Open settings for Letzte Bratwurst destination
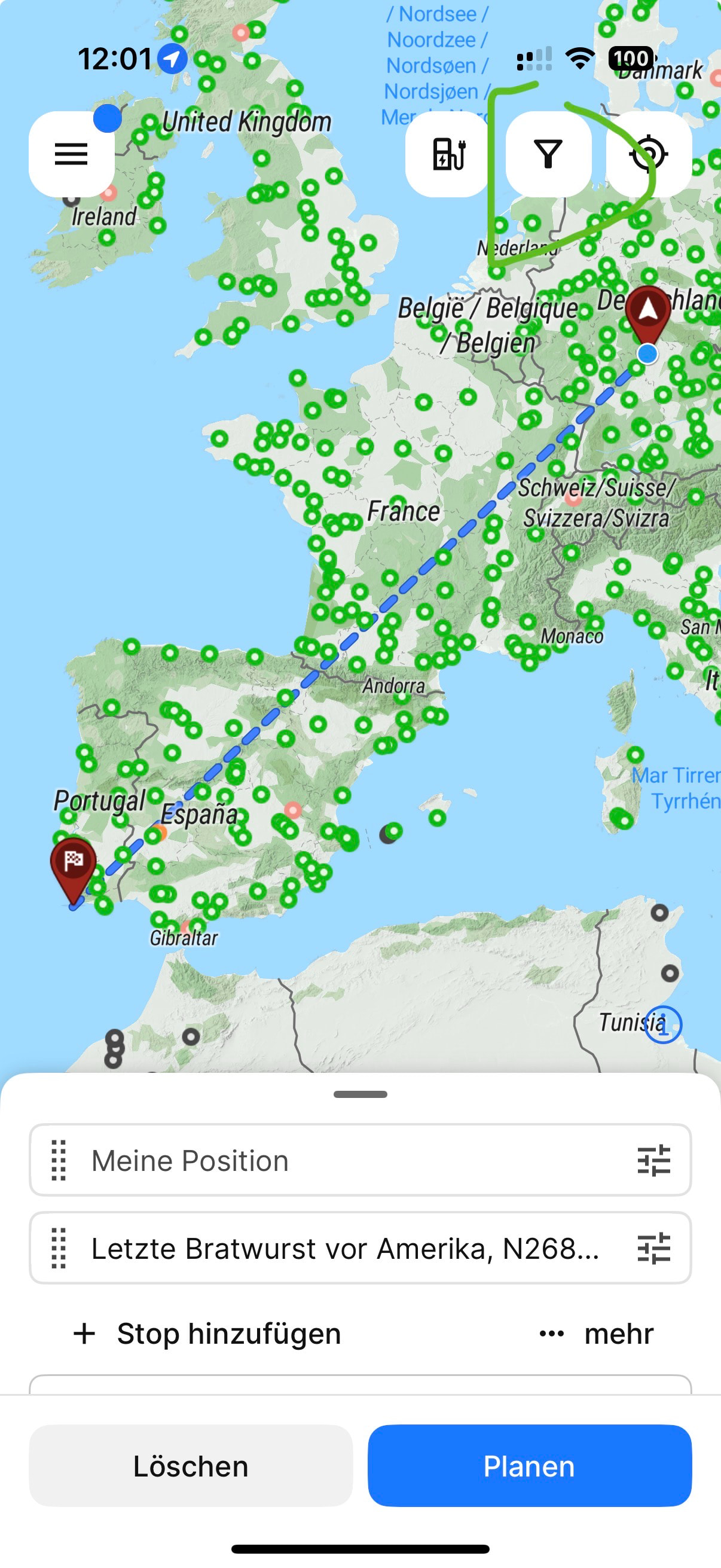Image resolution: width=721 pixels, height=1568 pixels. pyautogui.click(x=653, y=1248)
